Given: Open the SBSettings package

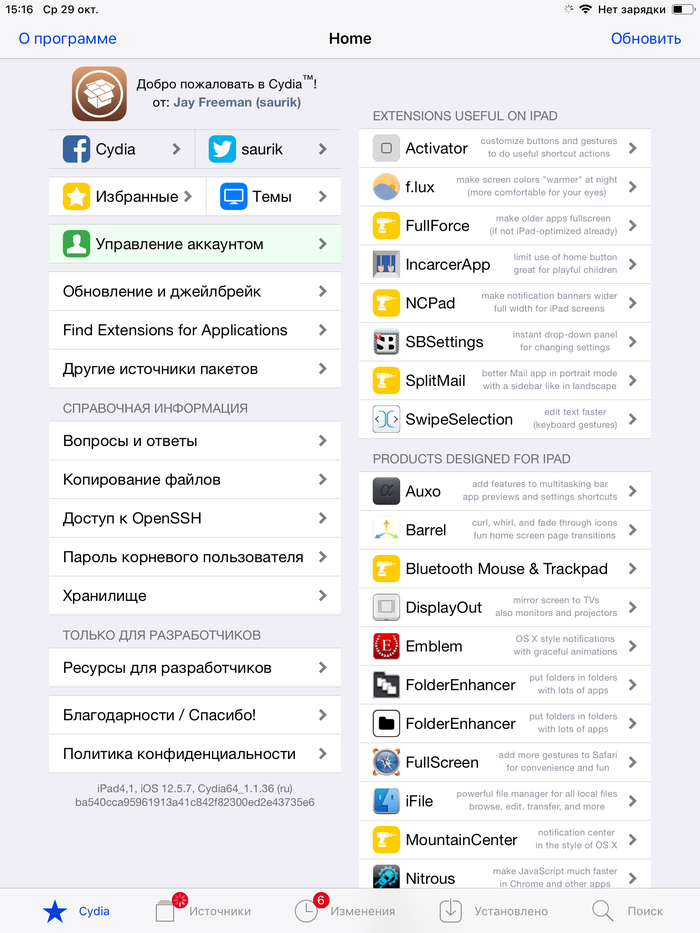Looking at the screenshot, I should [504, 342].
